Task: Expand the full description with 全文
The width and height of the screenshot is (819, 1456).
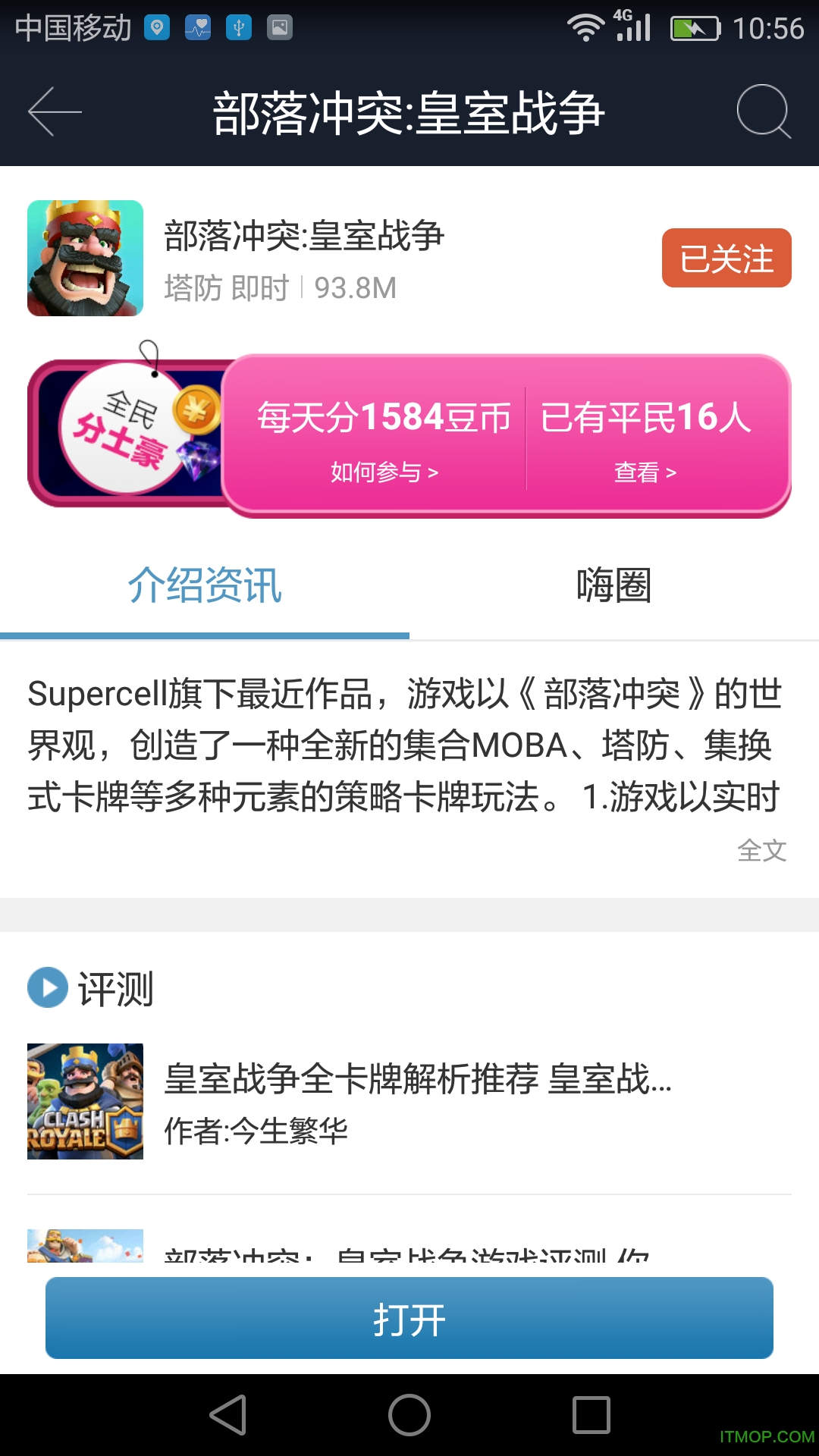Action: [x=761, y=850]
